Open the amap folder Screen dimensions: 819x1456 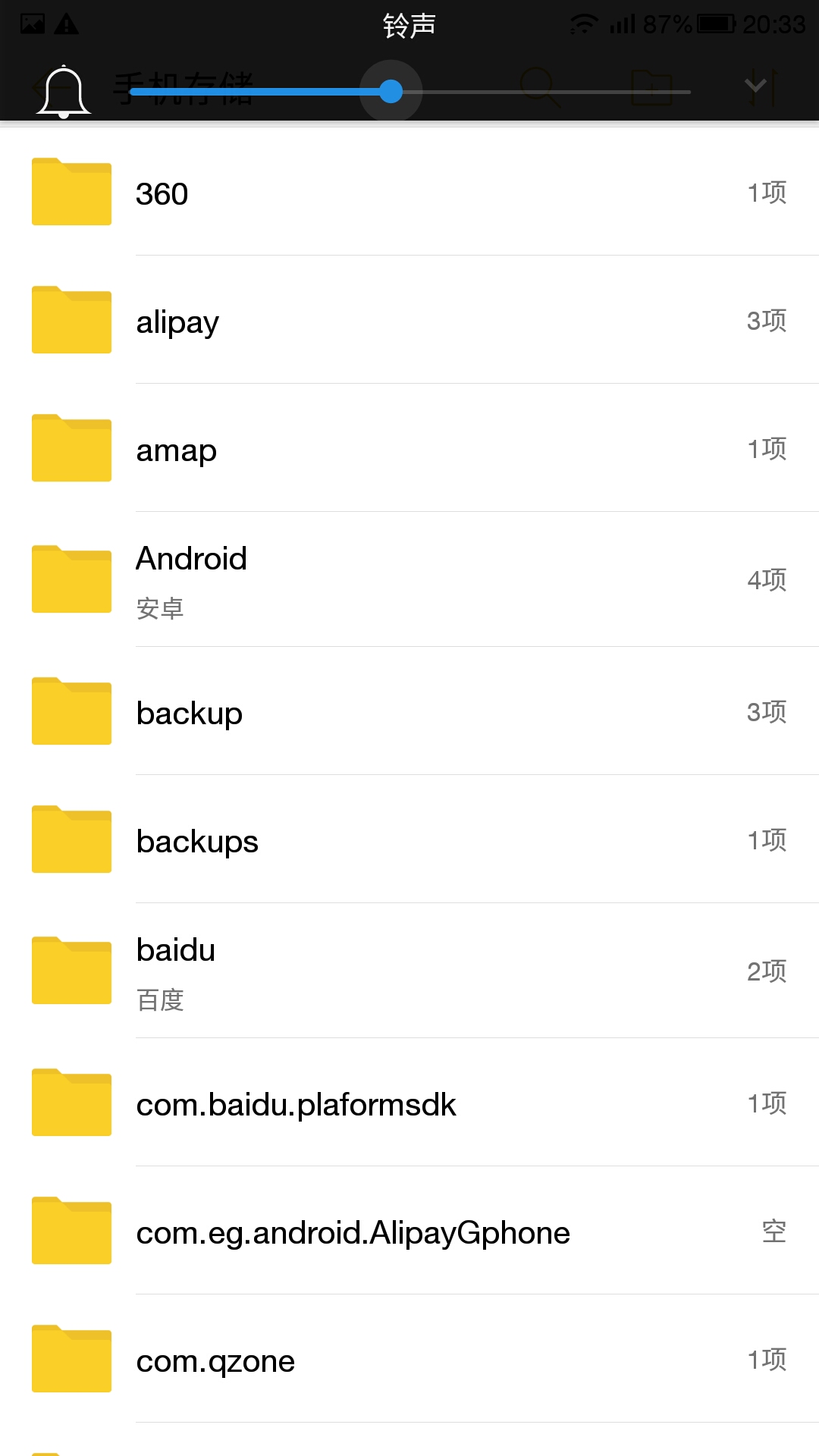pyautogui.click(x=409, y=448)
